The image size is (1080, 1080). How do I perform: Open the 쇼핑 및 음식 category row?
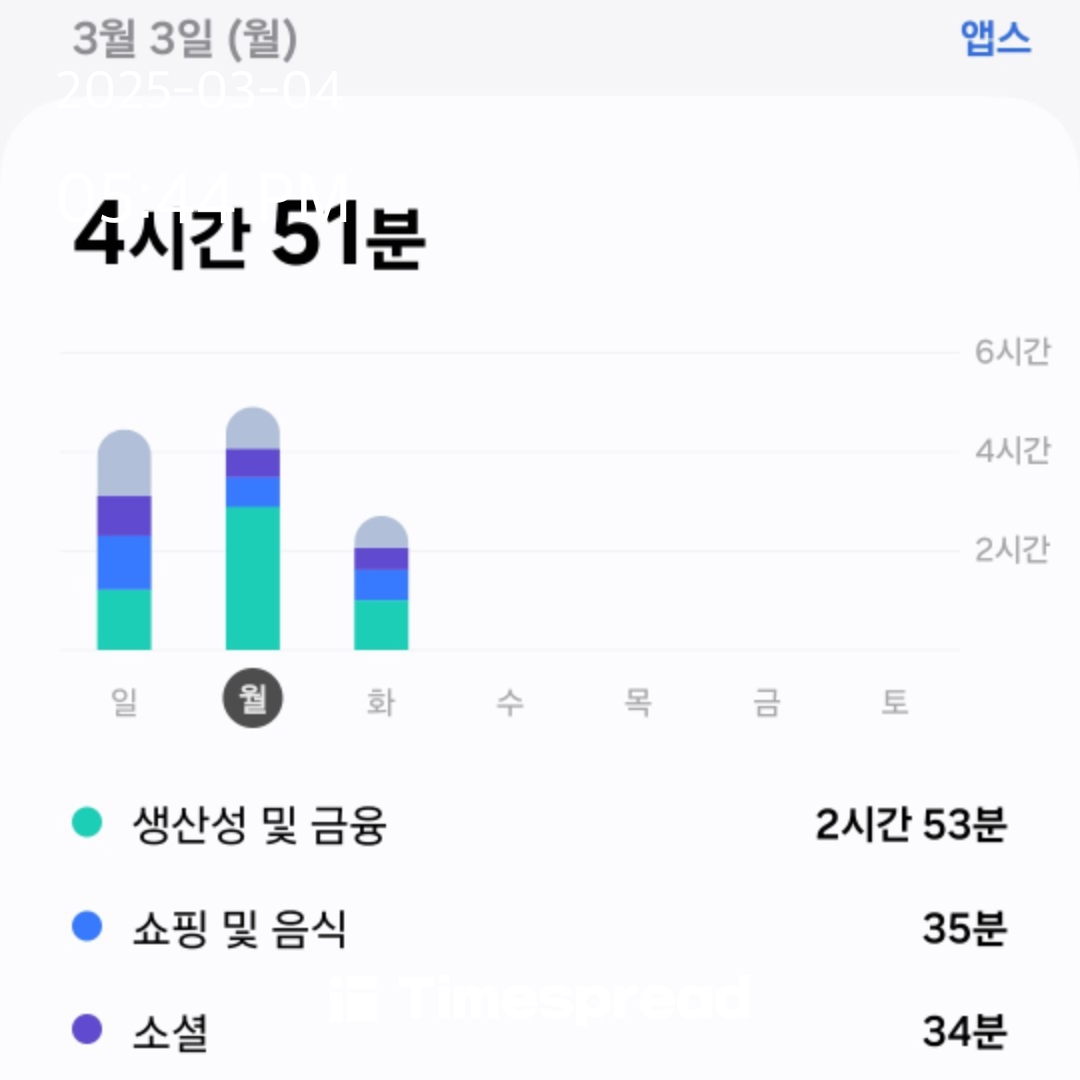coord(540,928)
